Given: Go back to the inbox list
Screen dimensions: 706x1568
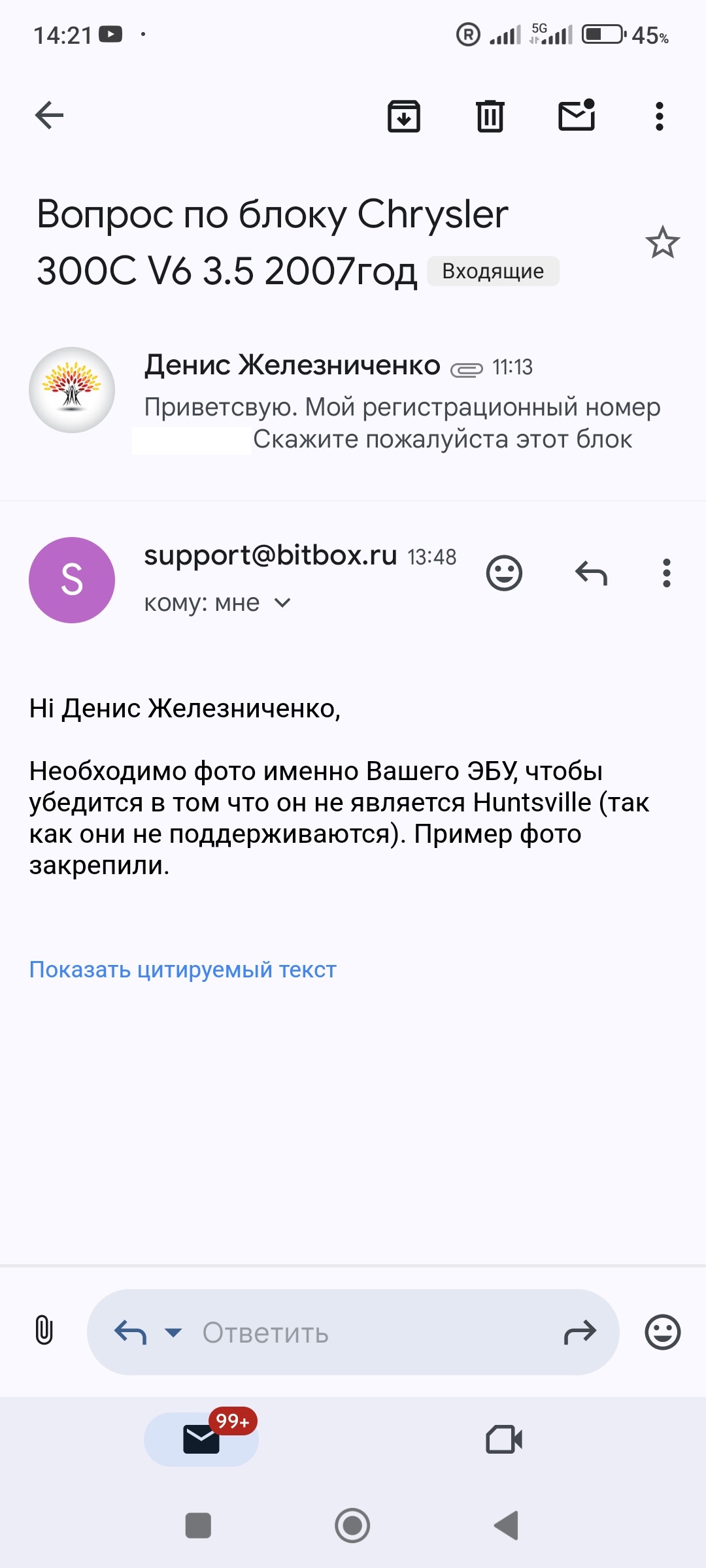Looking at the screenshot, I should [x=49, y=116].
